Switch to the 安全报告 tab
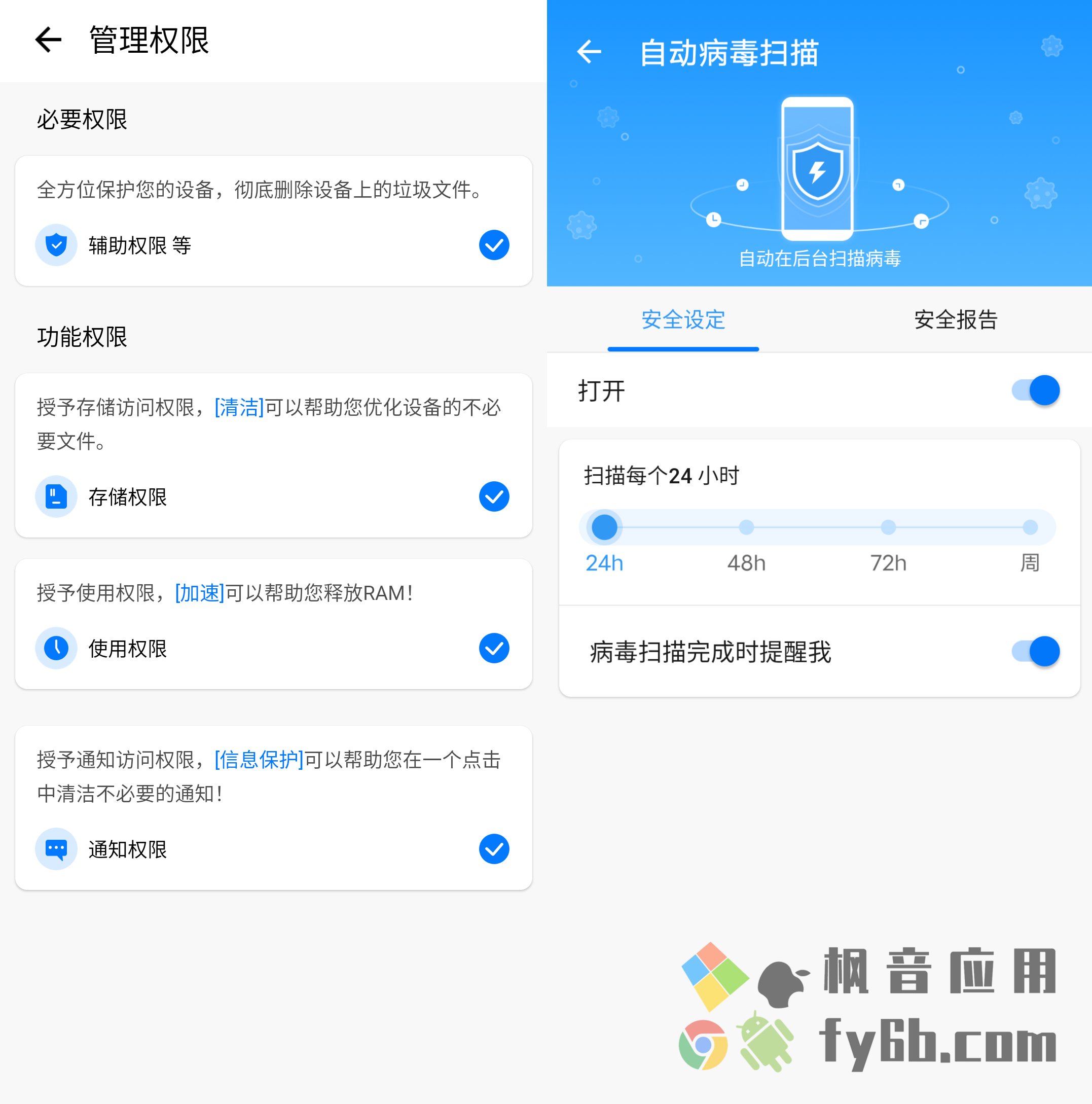This screenshot has height=1104, width=1092. pyautogui.click(x=956, y=320)
